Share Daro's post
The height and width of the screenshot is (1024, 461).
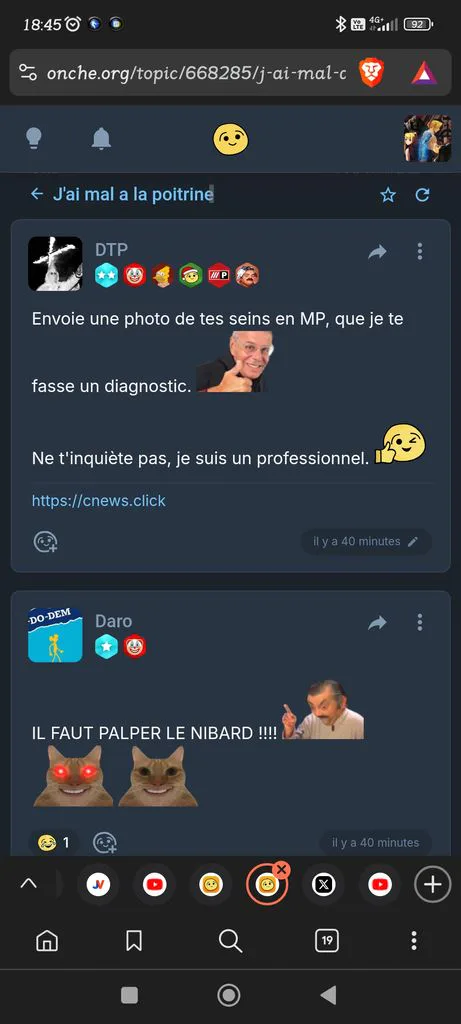(377, 623)
